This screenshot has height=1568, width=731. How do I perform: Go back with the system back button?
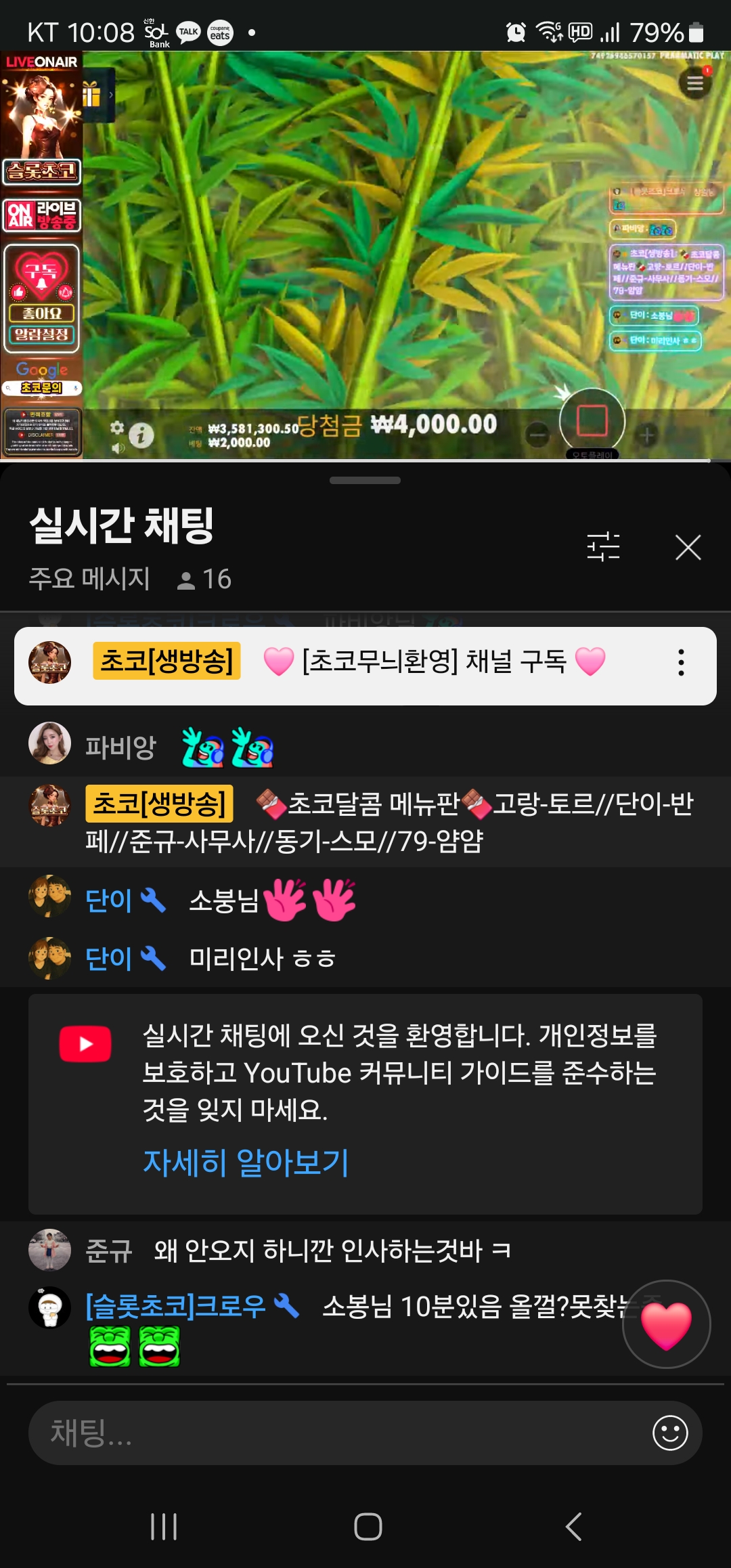point(573,1527)
